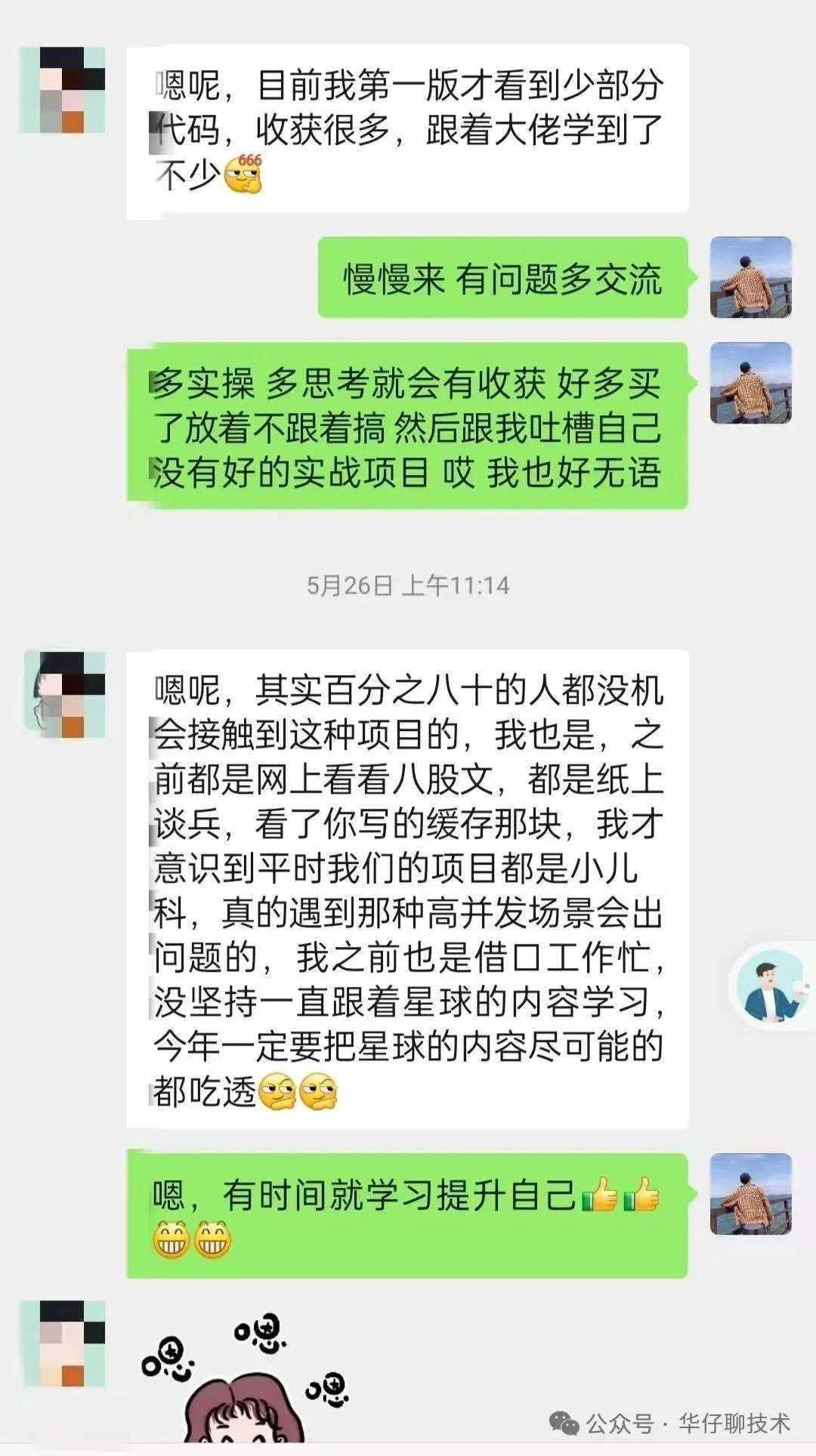Open contact avatar beside '目前我第一版' message
Image resolution: width=816 pixels, height=1456 pixels.
tap(63, 91)
